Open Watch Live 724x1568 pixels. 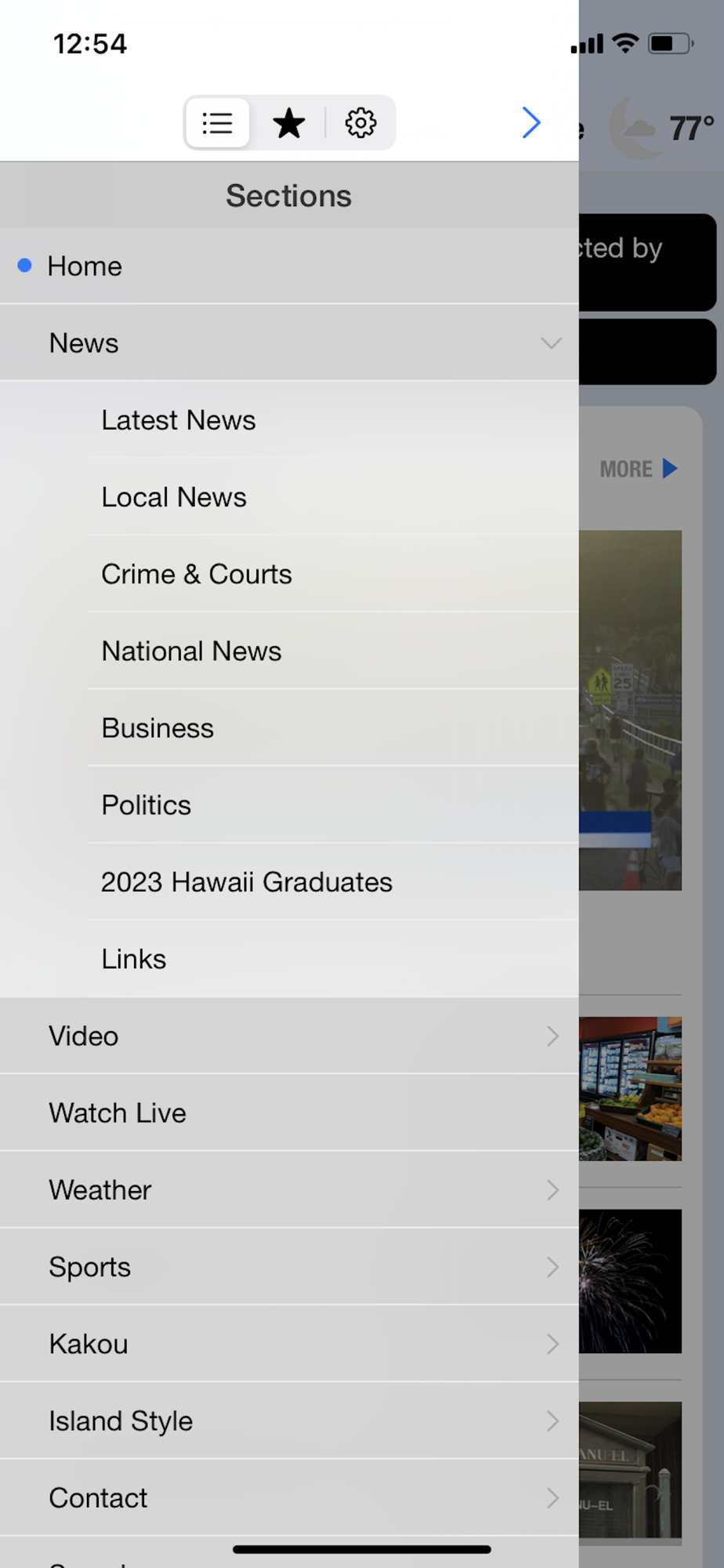click(x=118, y=1113)
